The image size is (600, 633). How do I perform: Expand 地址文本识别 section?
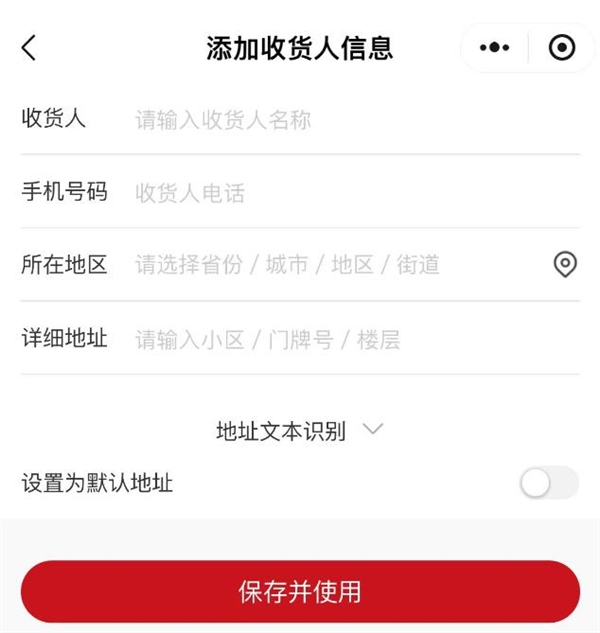(299, 431)
